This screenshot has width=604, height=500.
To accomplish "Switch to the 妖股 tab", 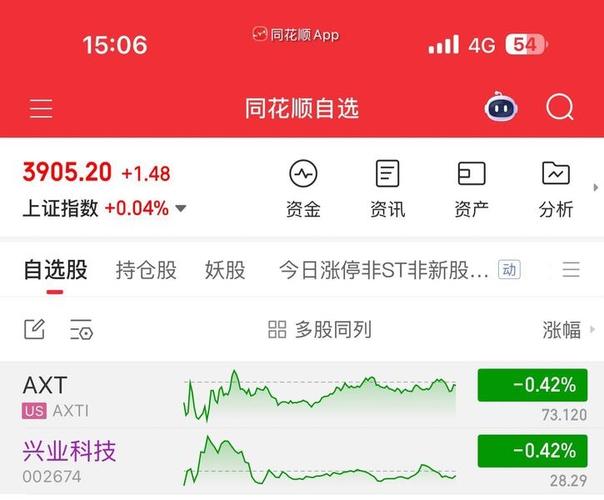I will pos(225,270).
